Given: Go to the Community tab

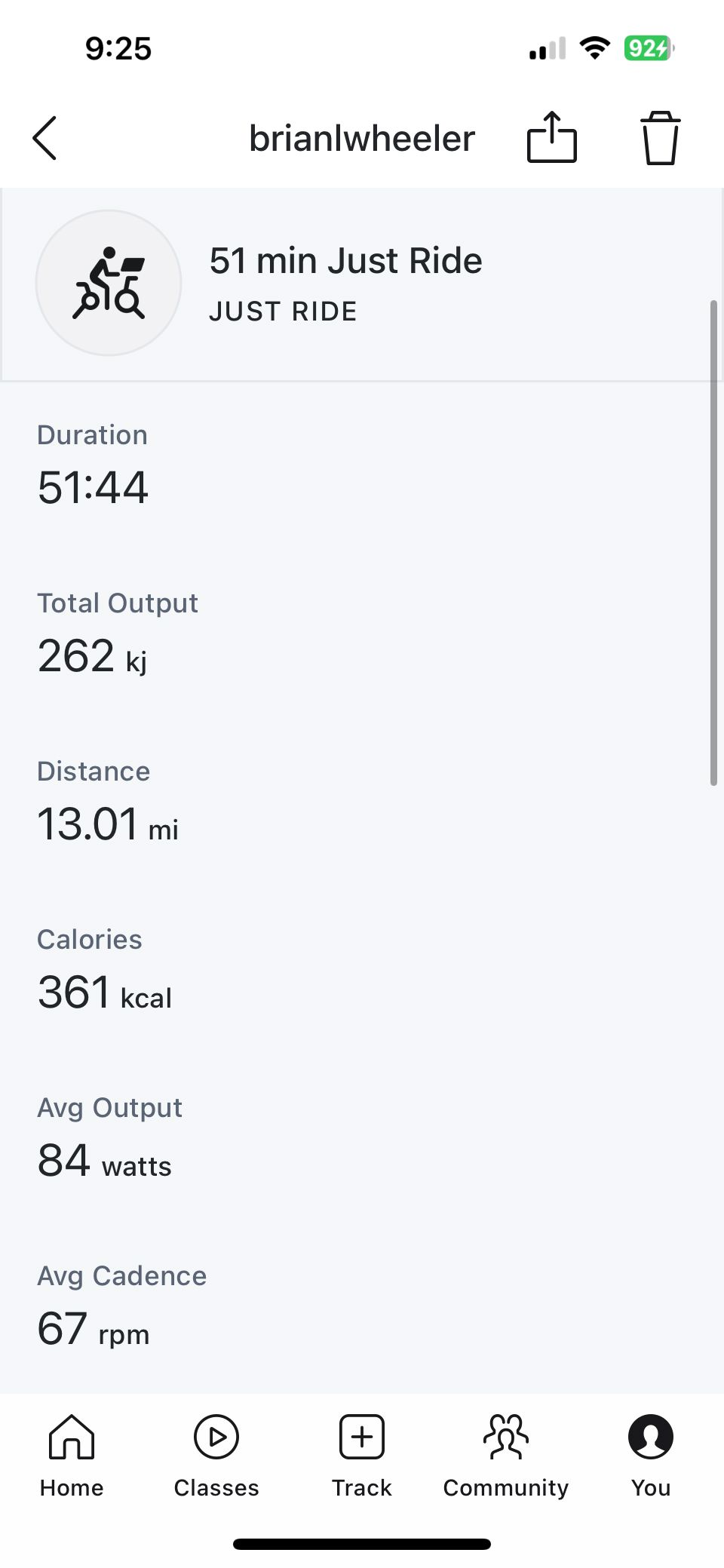Looking at the screenshot, I should (506, 1456).
